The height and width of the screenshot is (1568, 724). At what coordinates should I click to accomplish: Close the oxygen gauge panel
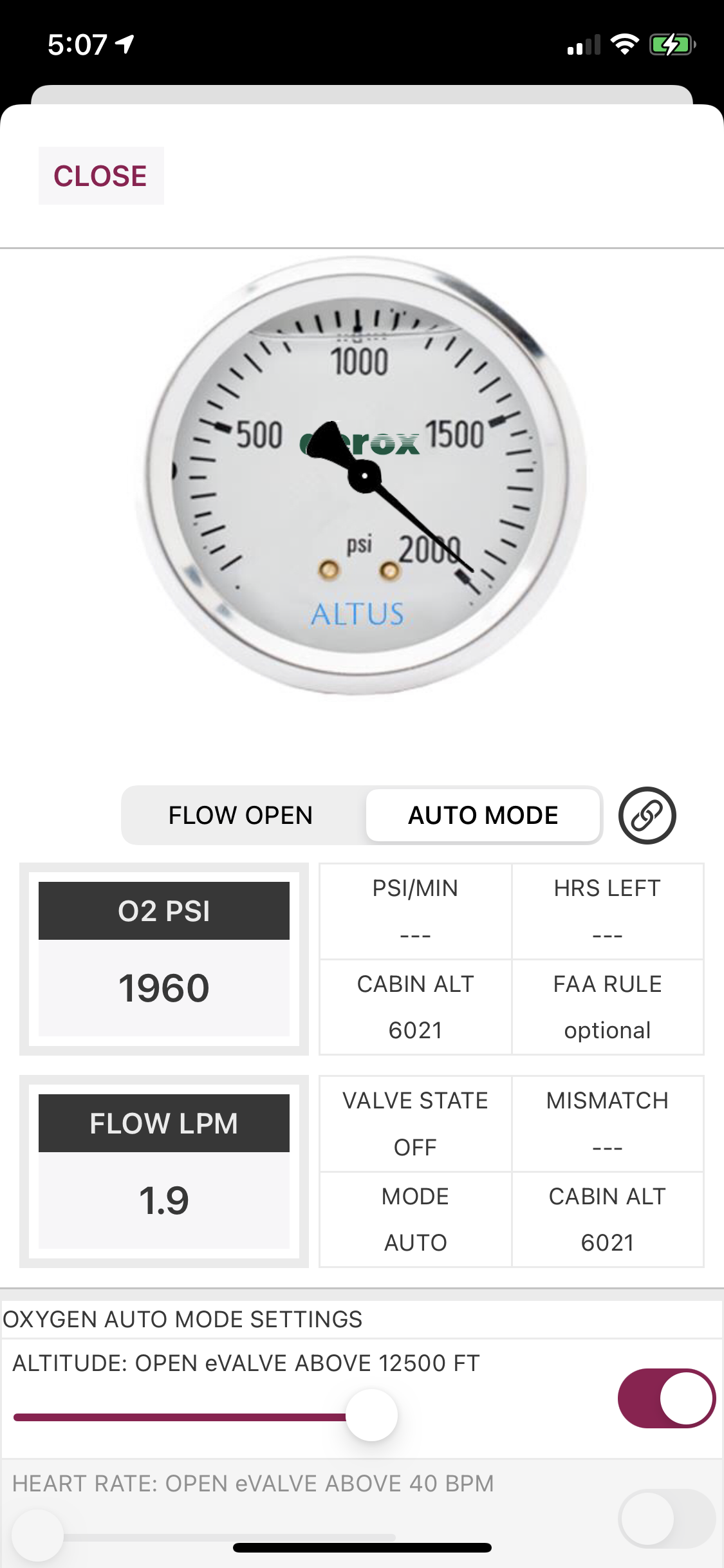coord(100,176)
